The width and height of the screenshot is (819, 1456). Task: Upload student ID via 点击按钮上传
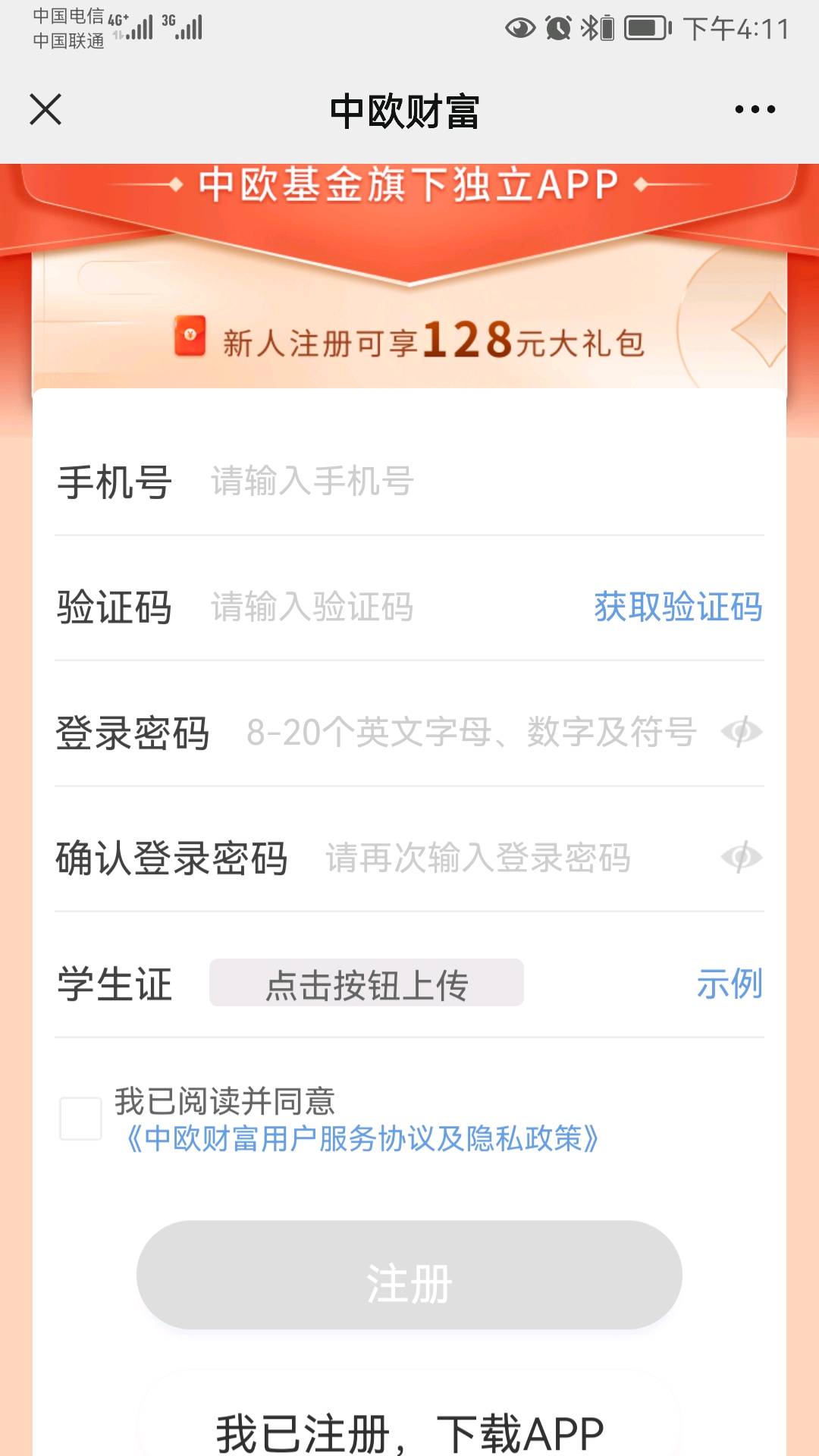point(366,984)
